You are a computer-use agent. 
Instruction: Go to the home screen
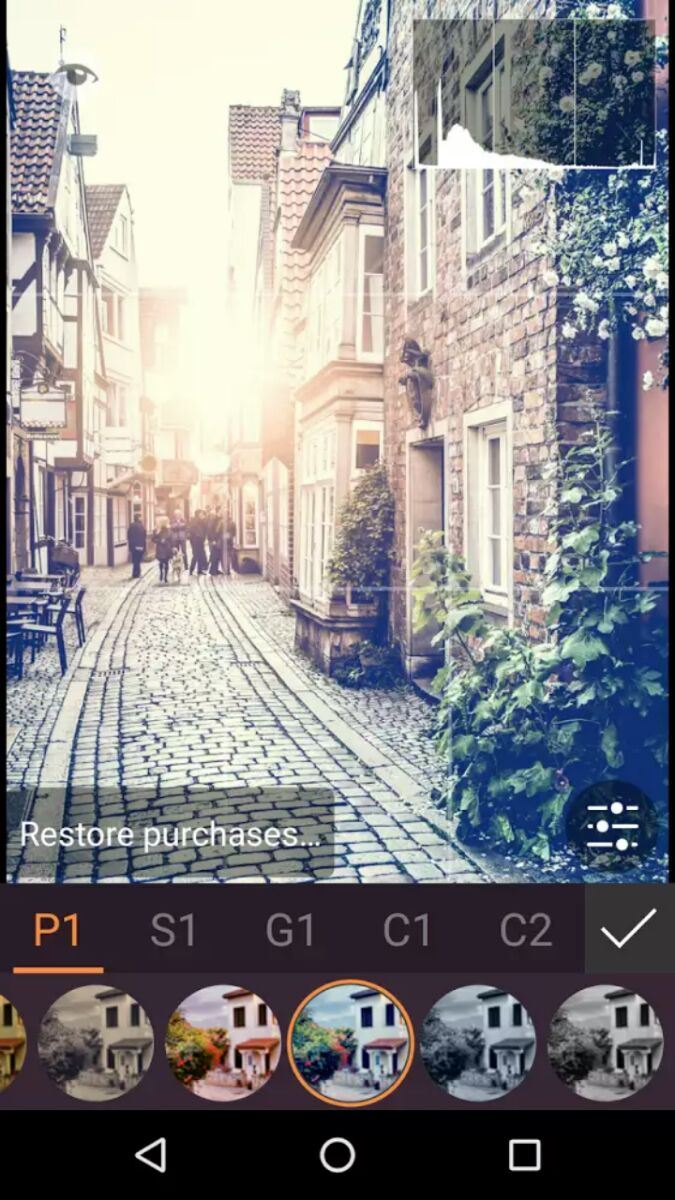click(338, 1155)
